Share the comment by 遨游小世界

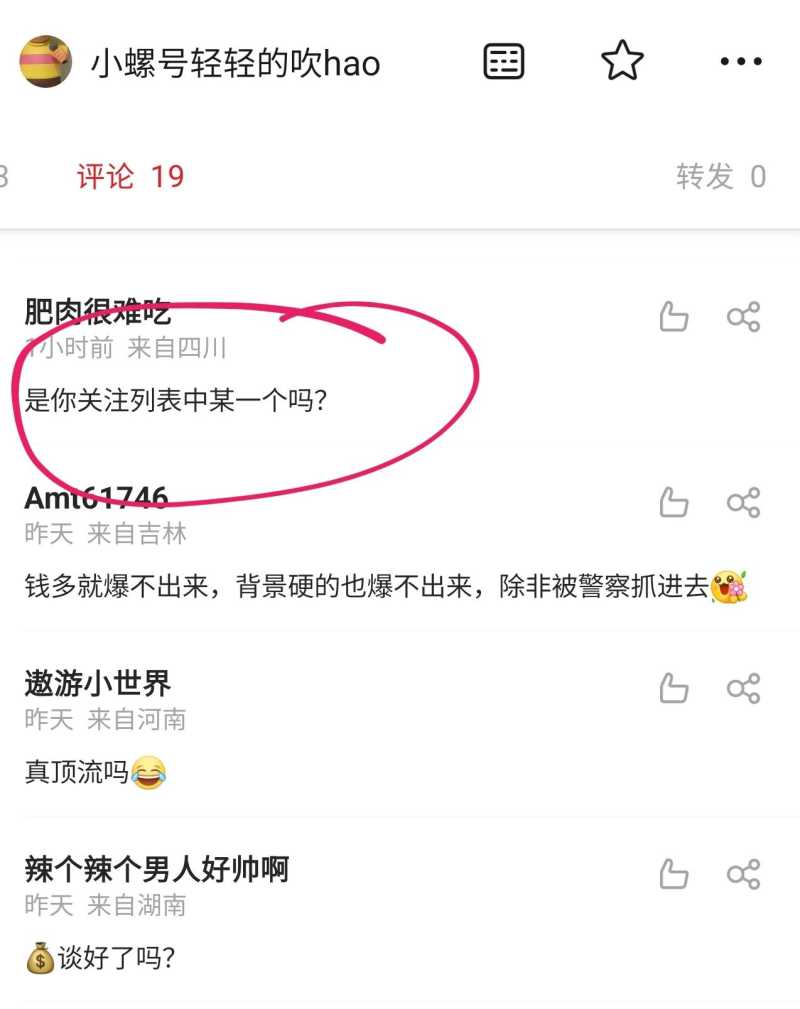(x=743, y=688)
